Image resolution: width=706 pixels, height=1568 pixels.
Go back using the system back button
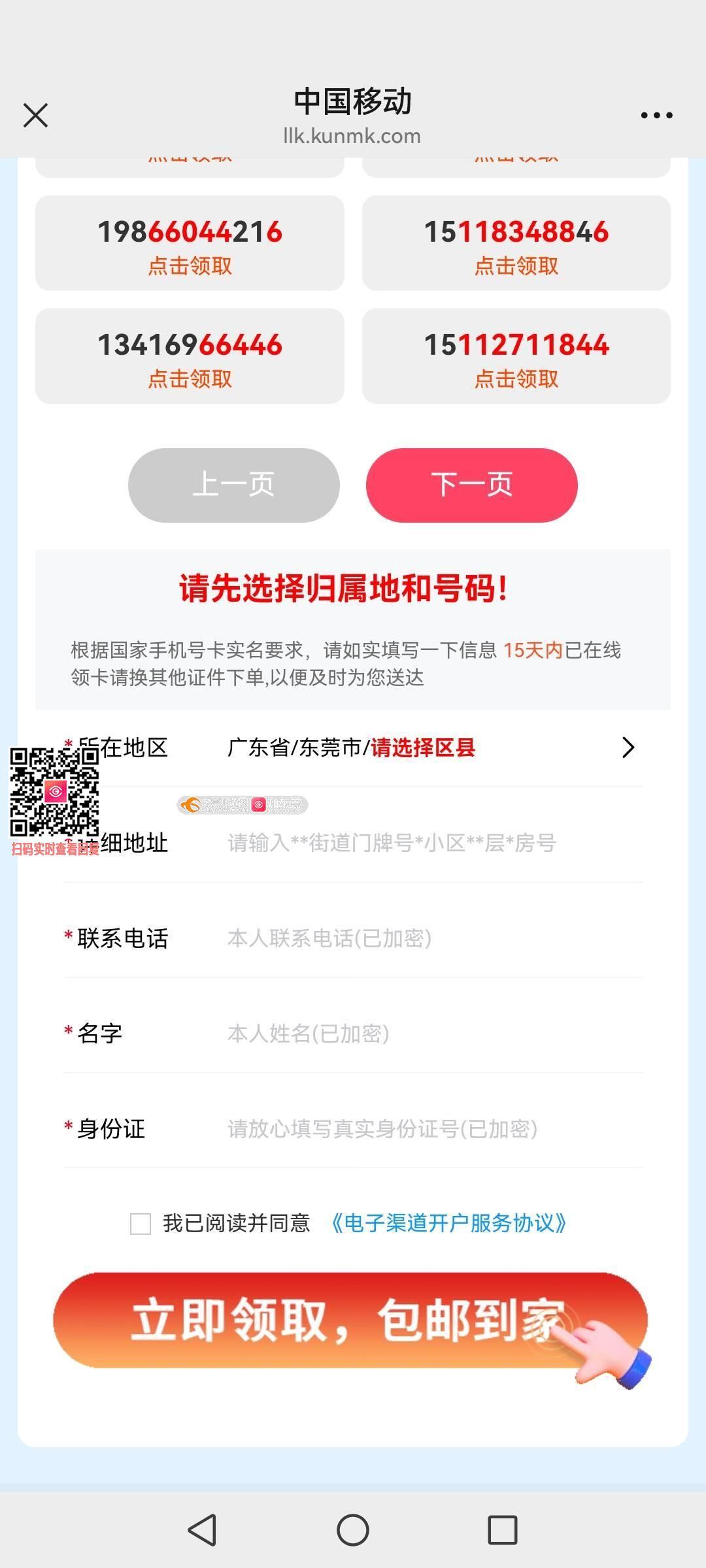pyautogui.click(x=202, y=1530)
